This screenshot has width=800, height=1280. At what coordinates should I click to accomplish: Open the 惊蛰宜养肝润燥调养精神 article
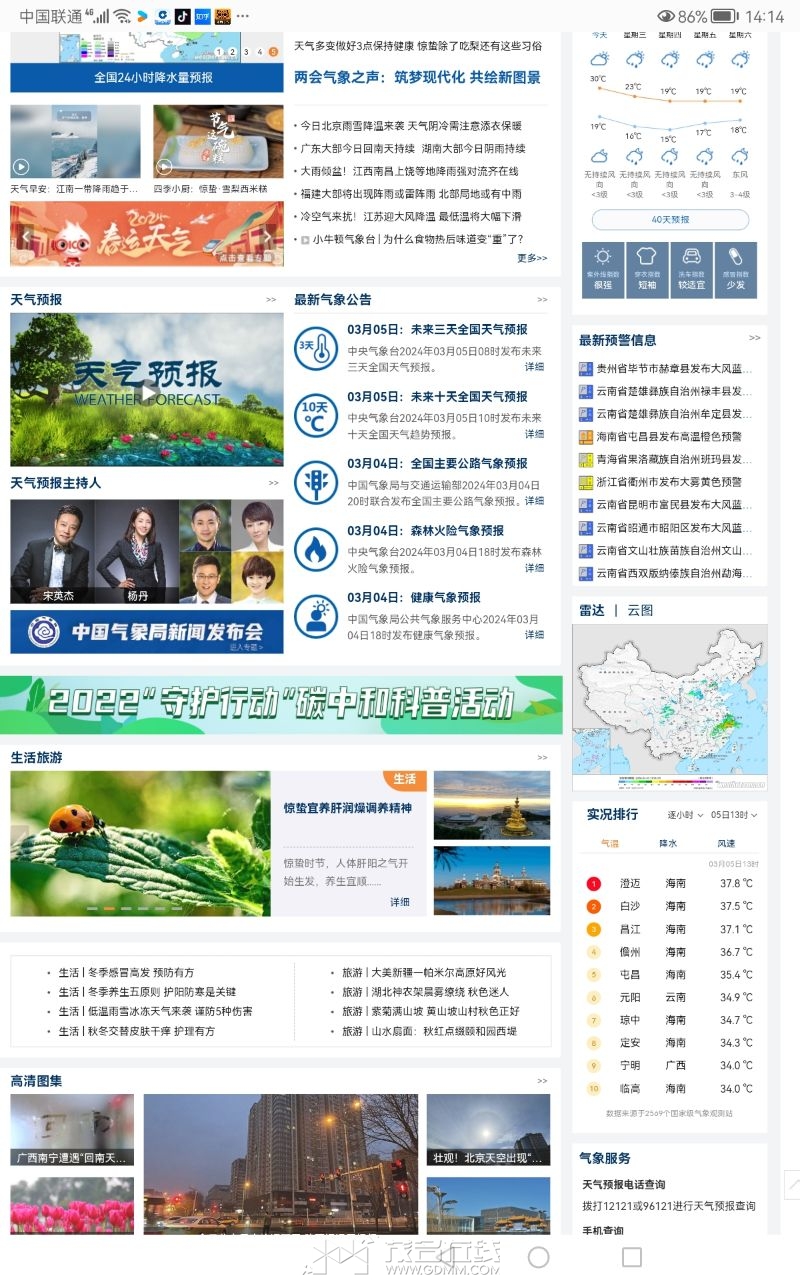(x=348, y=808)
